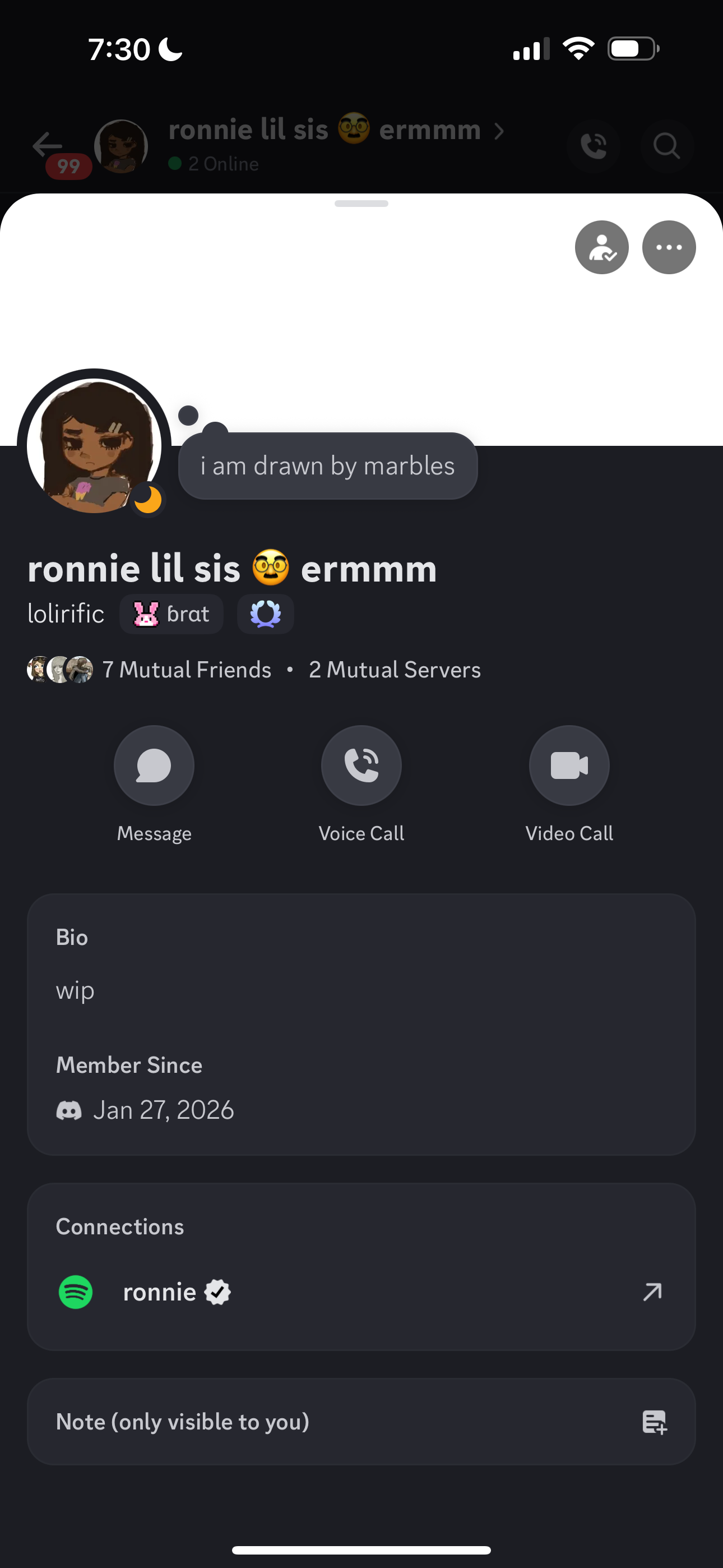Start a voice call
This screenshot has width=723, height=1568.
(x=361, y=765)
